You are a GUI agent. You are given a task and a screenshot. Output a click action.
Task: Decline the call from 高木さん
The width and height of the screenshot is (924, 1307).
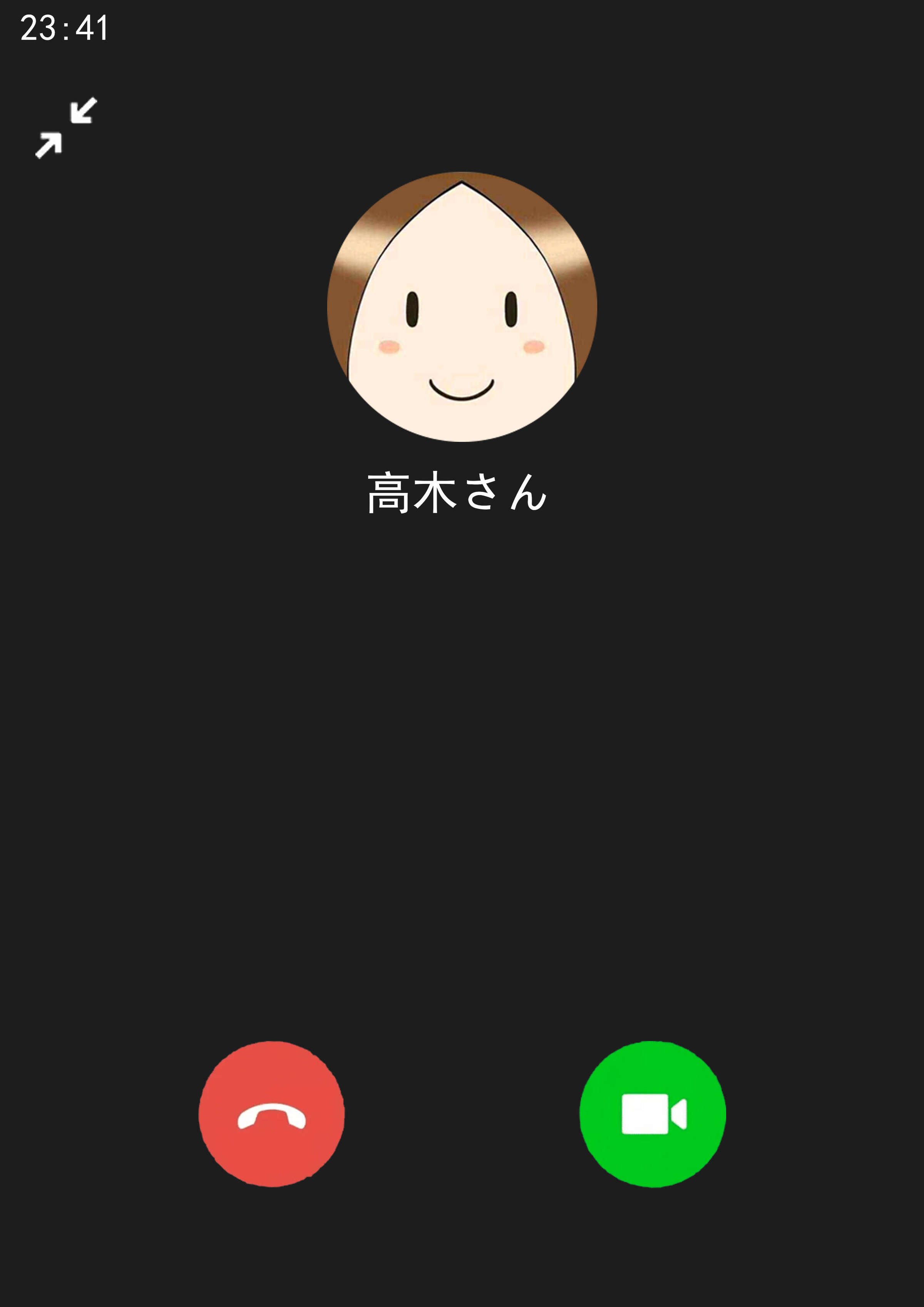point(271,1114)
